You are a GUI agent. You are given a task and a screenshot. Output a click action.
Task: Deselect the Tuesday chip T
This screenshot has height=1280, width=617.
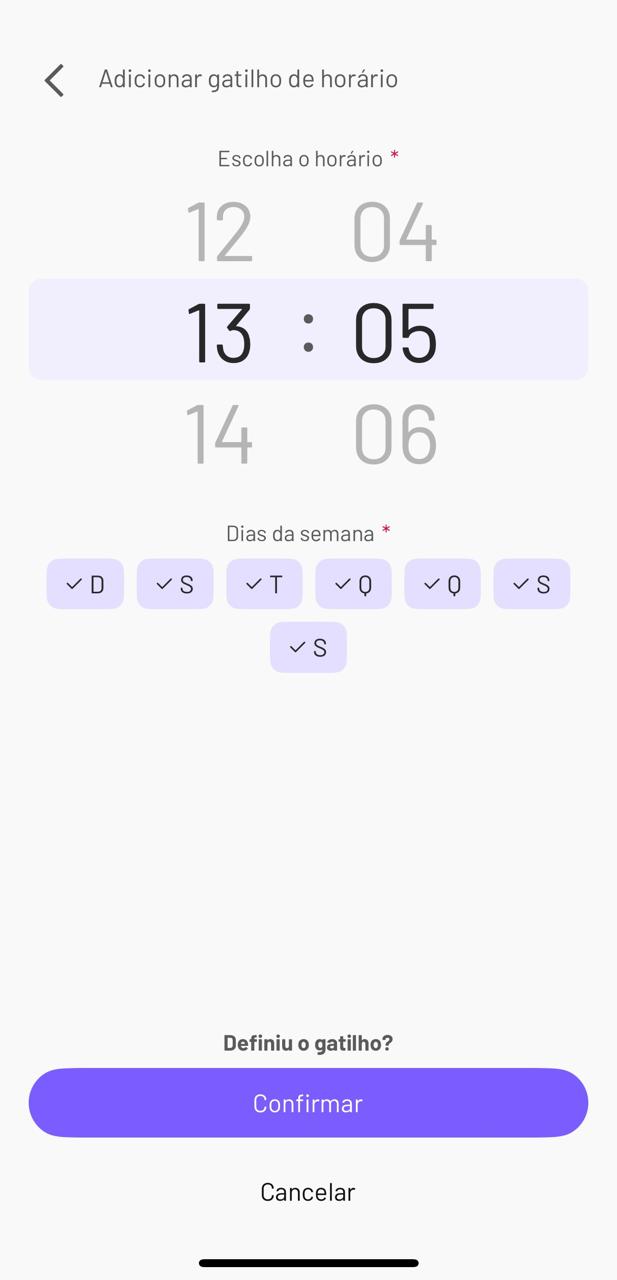(264, 584)
